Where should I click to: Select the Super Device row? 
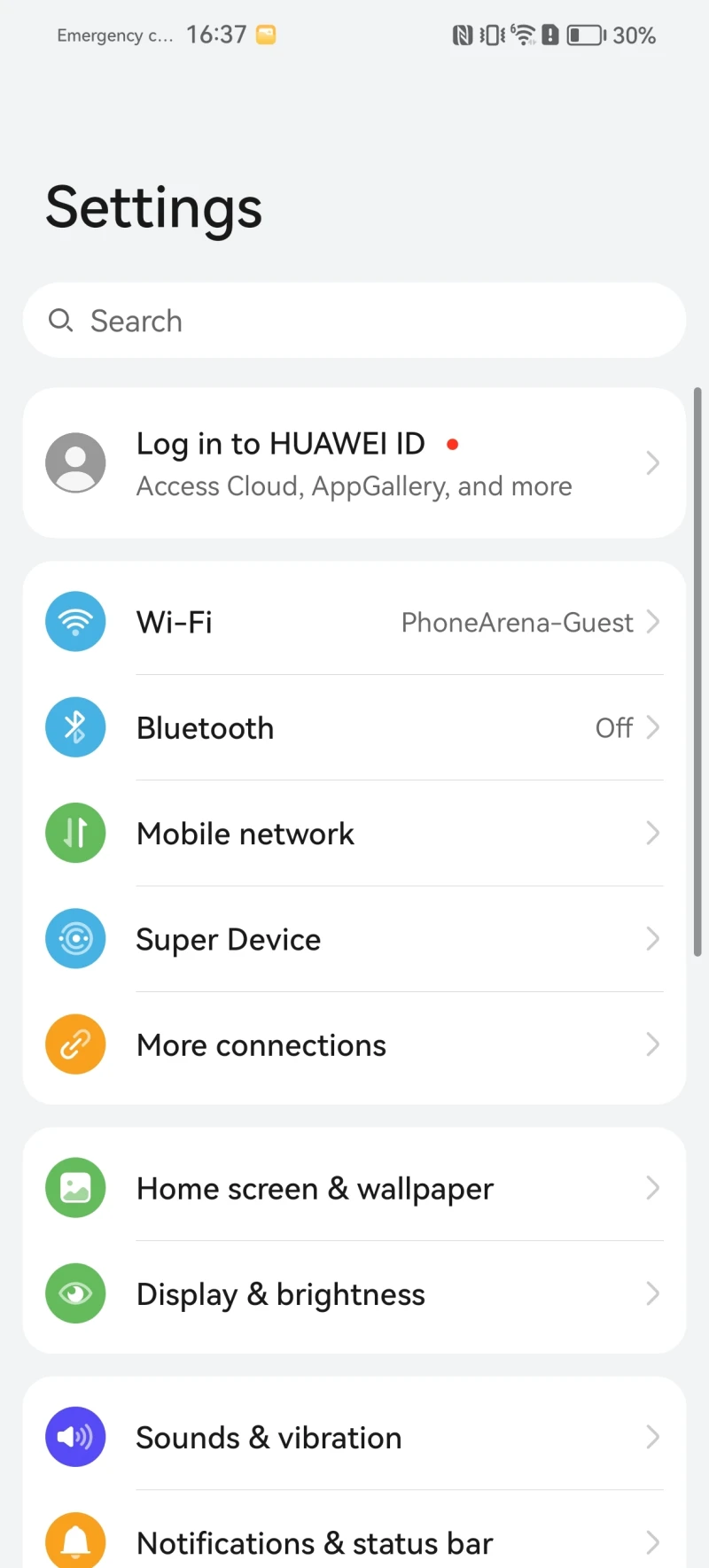[x=354, y=939]
